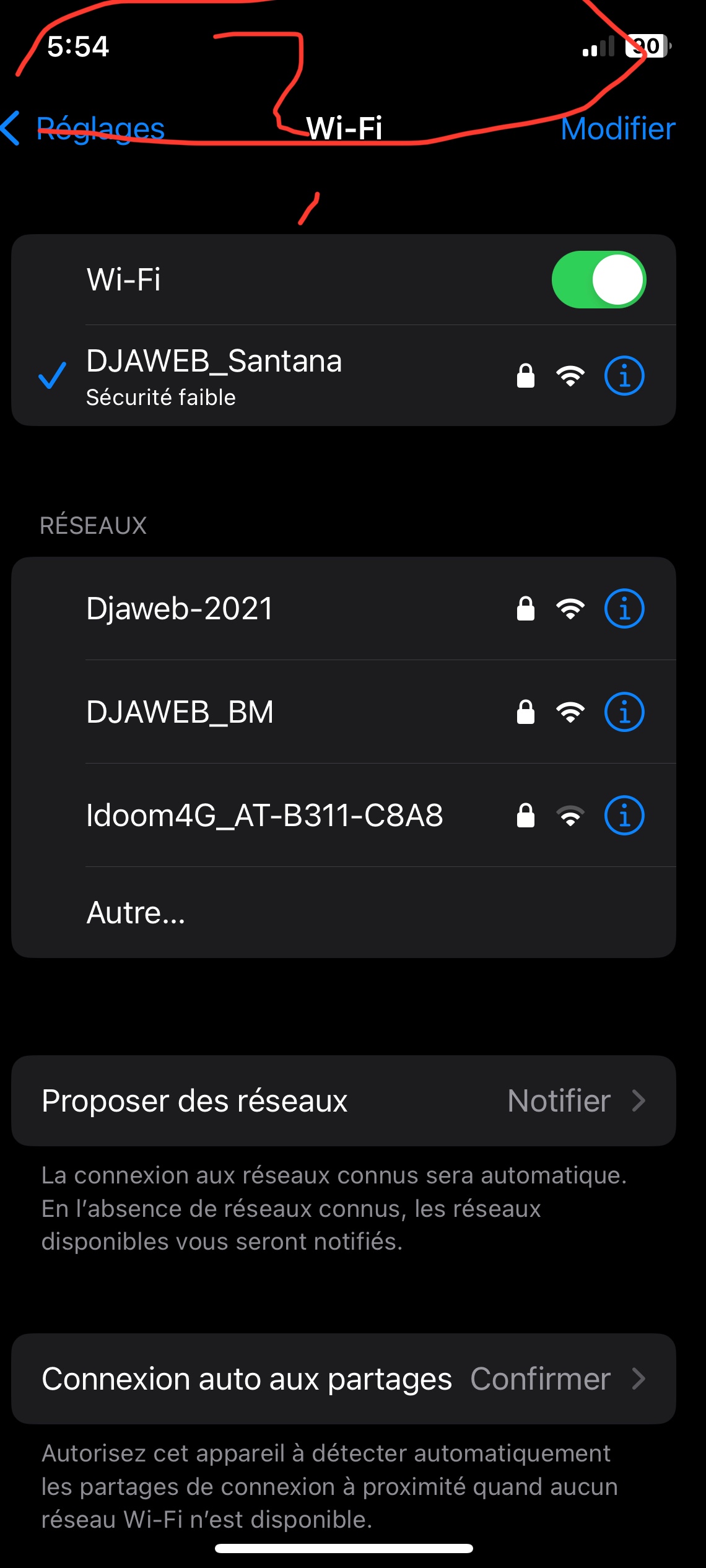706x1568 pixels.
Task: Turn off the Wi-Fi switch
Action: coord(598,280)
